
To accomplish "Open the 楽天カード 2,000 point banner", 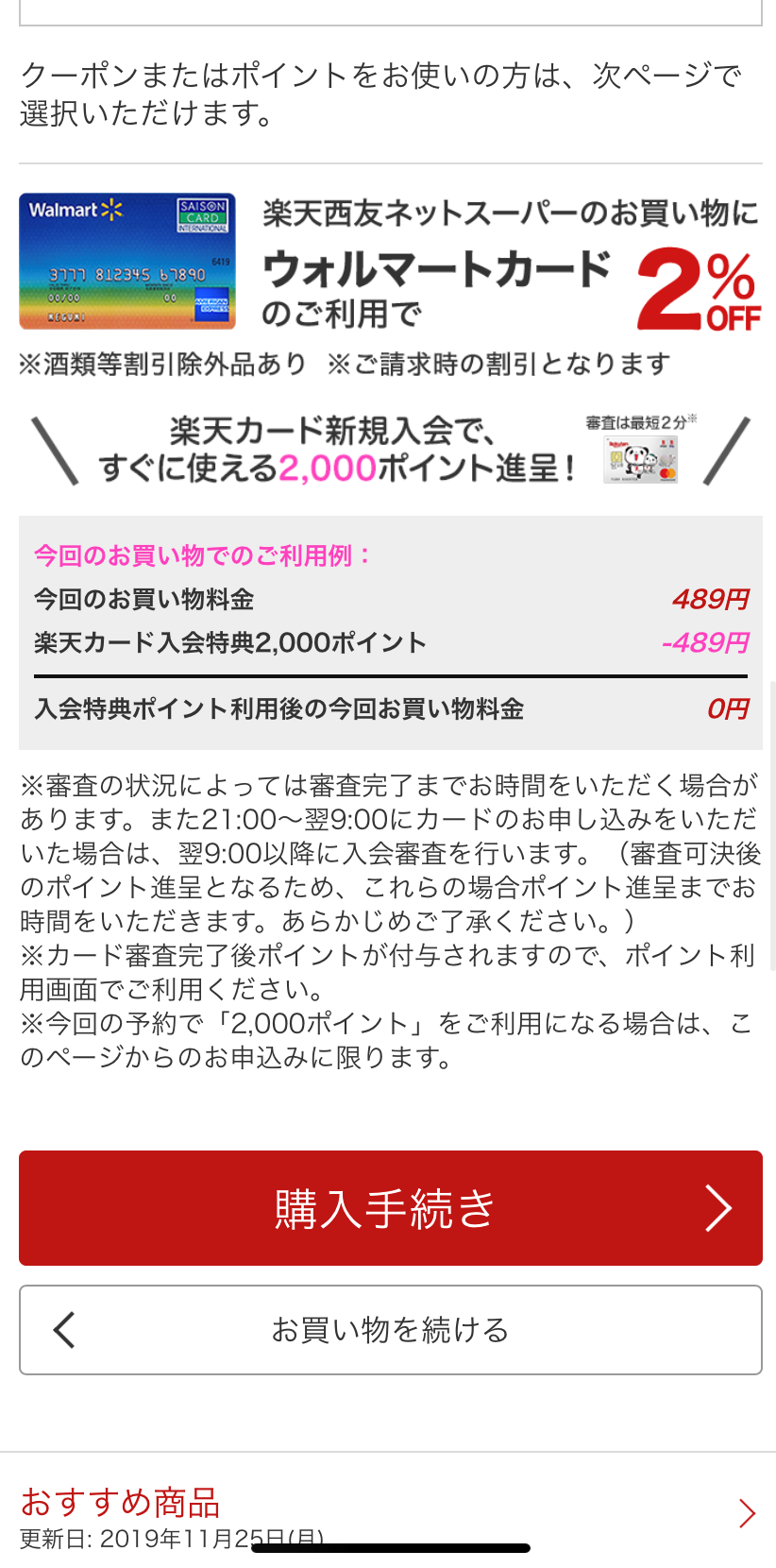I will point(390,450).
